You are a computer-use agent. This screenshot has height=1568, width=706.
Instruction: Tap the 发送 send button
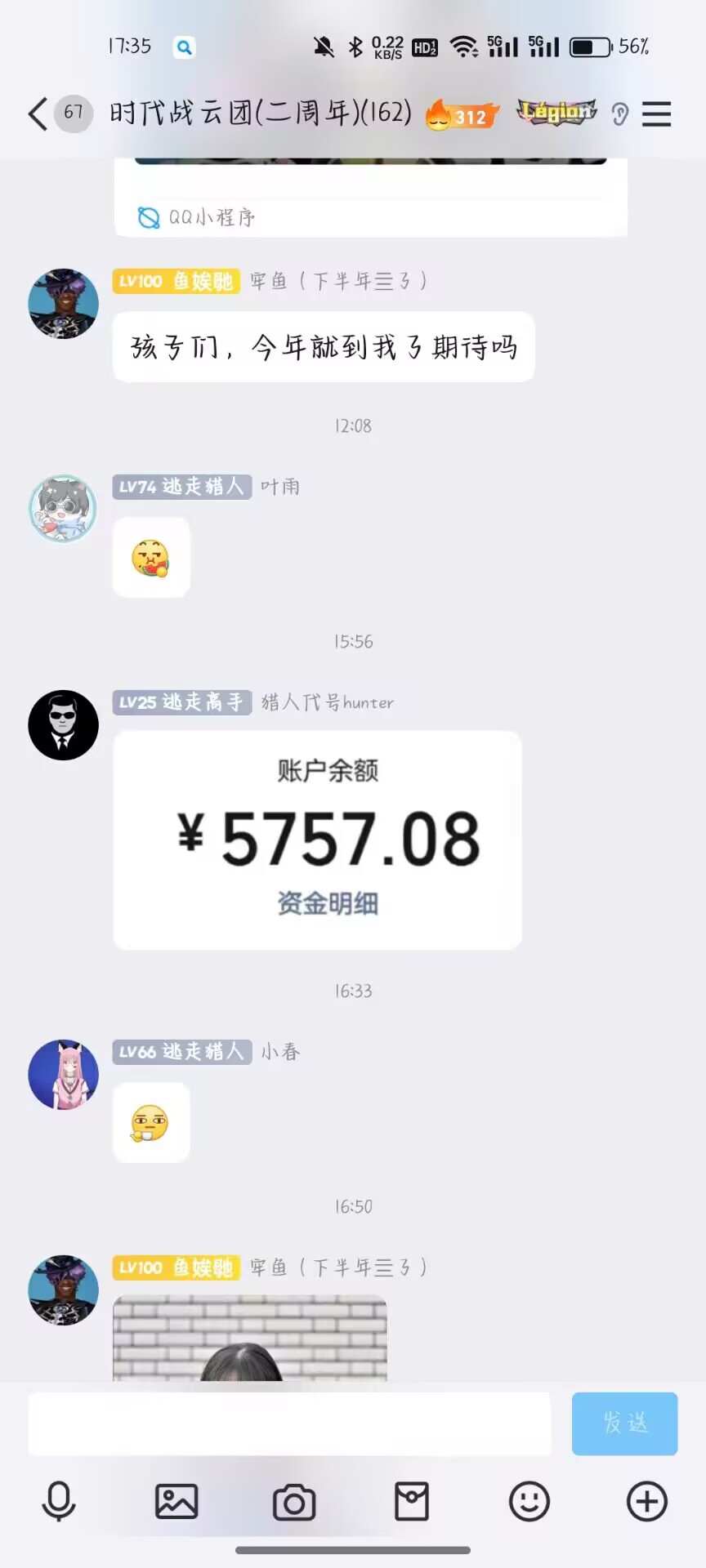[624, 1423]
